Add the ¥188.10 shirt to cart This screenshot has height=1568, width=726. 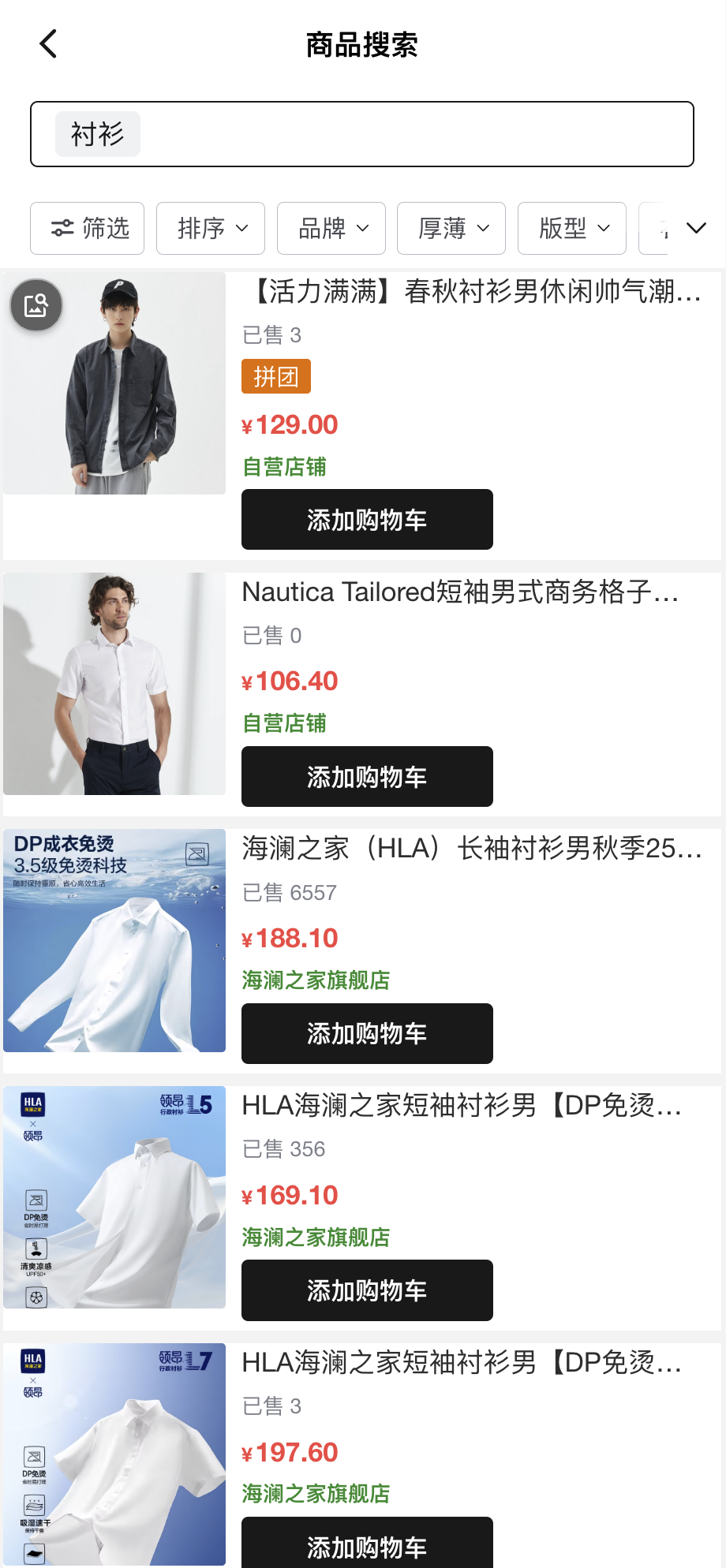[367, 1033]
